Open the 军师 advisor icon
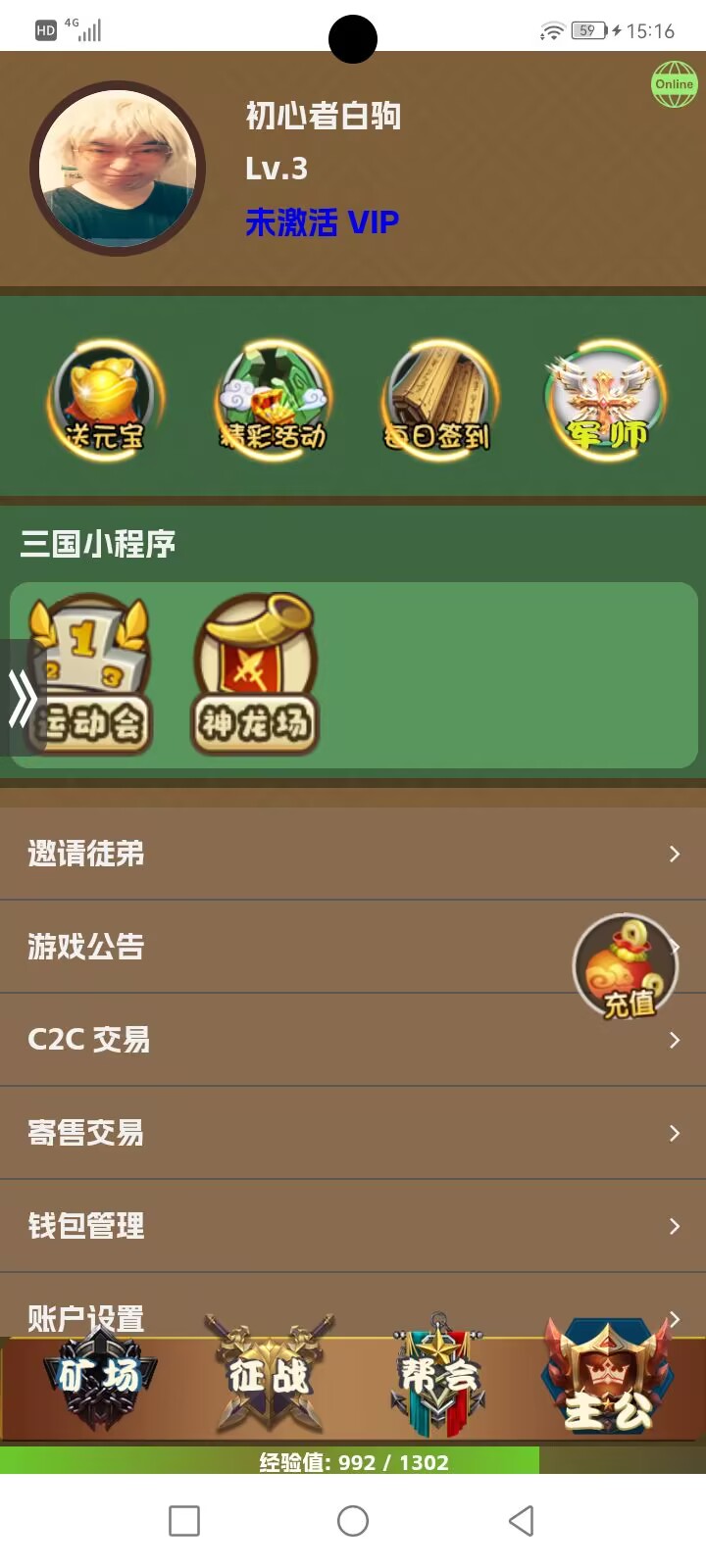The height and width of the screenshot is (1568, 706). [606, 400]
